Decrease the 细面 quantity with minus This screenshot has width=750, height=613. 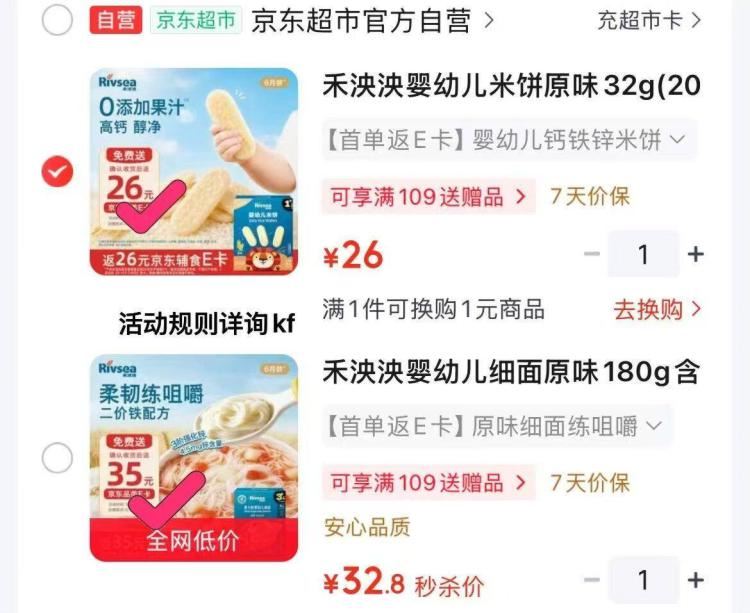click(592, 580)
